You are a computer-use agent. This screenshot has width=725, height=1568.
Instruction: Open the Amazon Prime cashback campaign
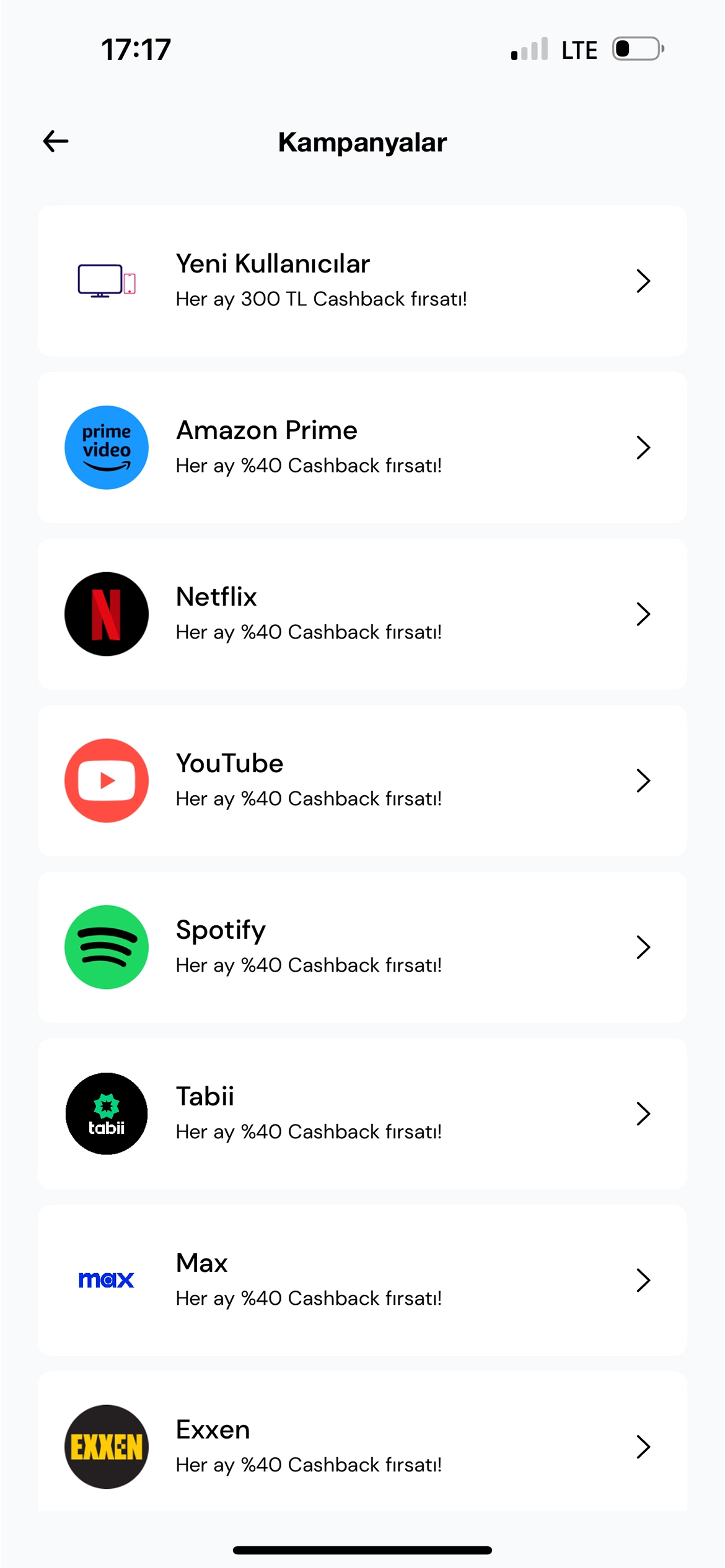(362, 447)
